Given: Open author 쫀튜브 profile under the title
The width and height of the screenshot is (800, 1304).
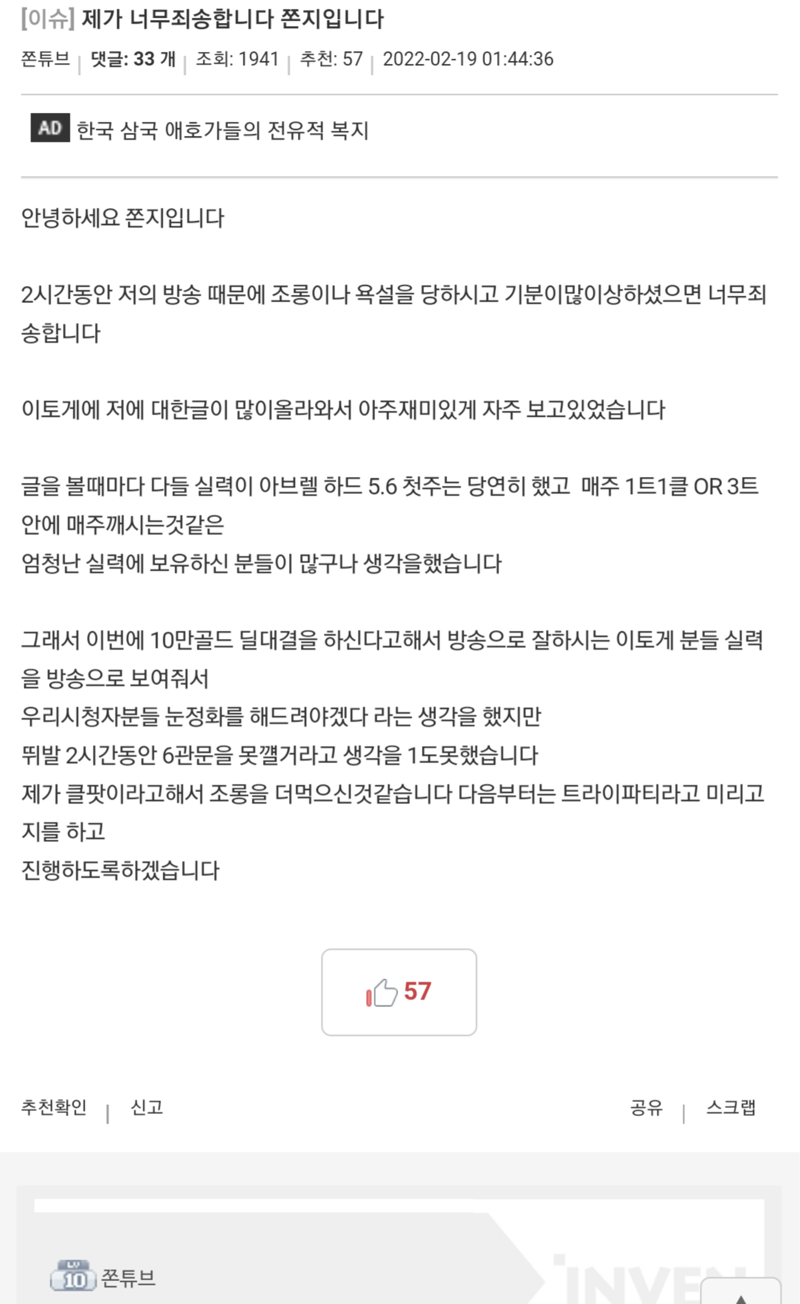Looking at the screenshot, I should pos(45,59).
